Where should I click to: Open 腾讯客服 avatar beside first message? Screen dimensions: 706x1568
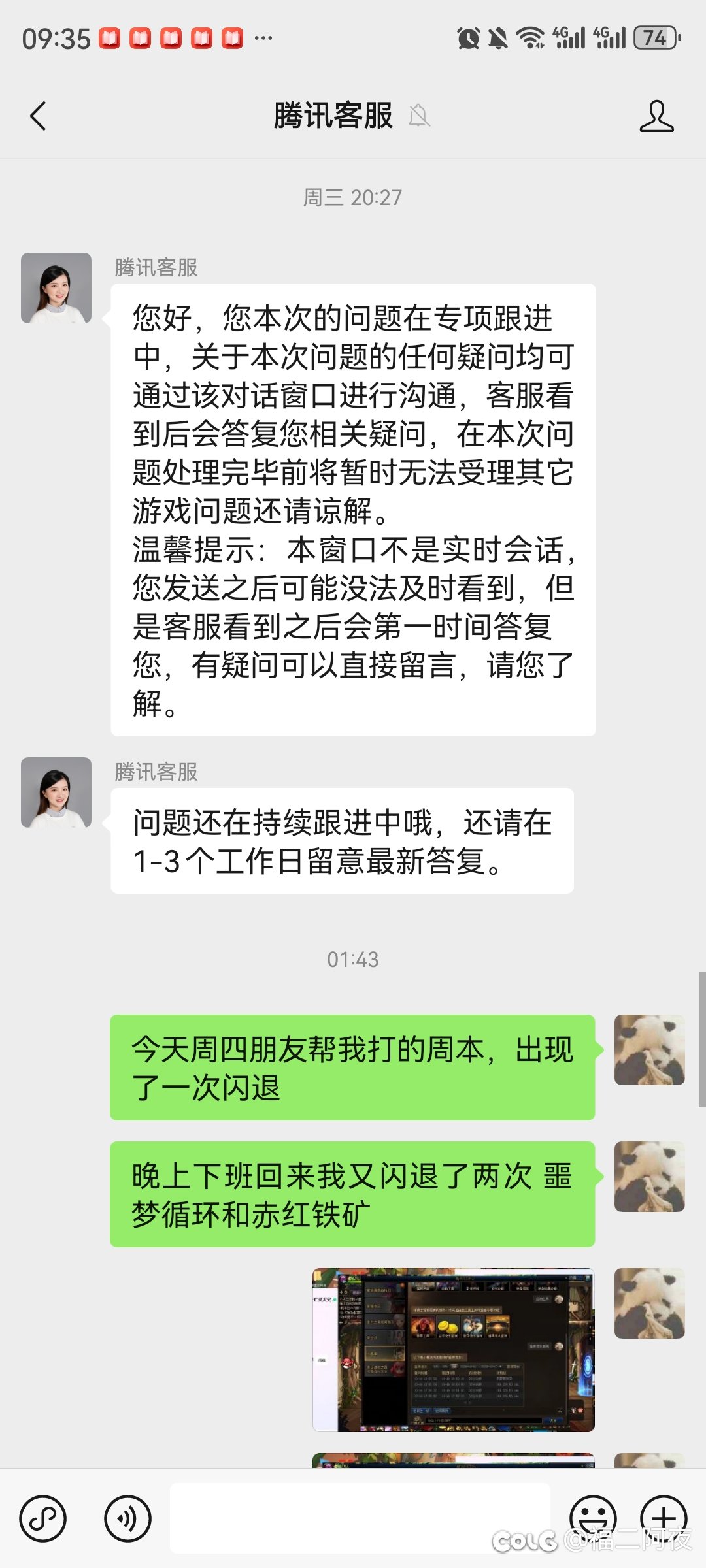(x=56, y=288)
